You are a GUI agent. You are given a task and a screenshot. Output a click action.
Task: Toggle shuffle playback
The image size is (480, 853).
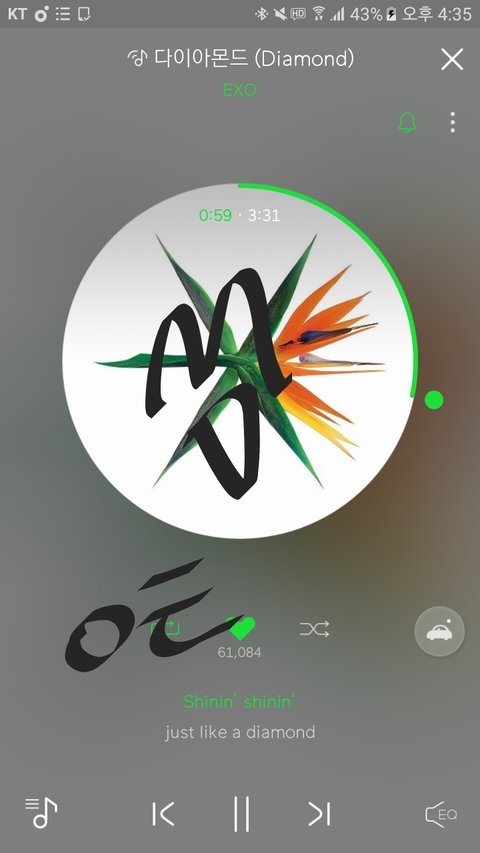[x=315, y=629]
